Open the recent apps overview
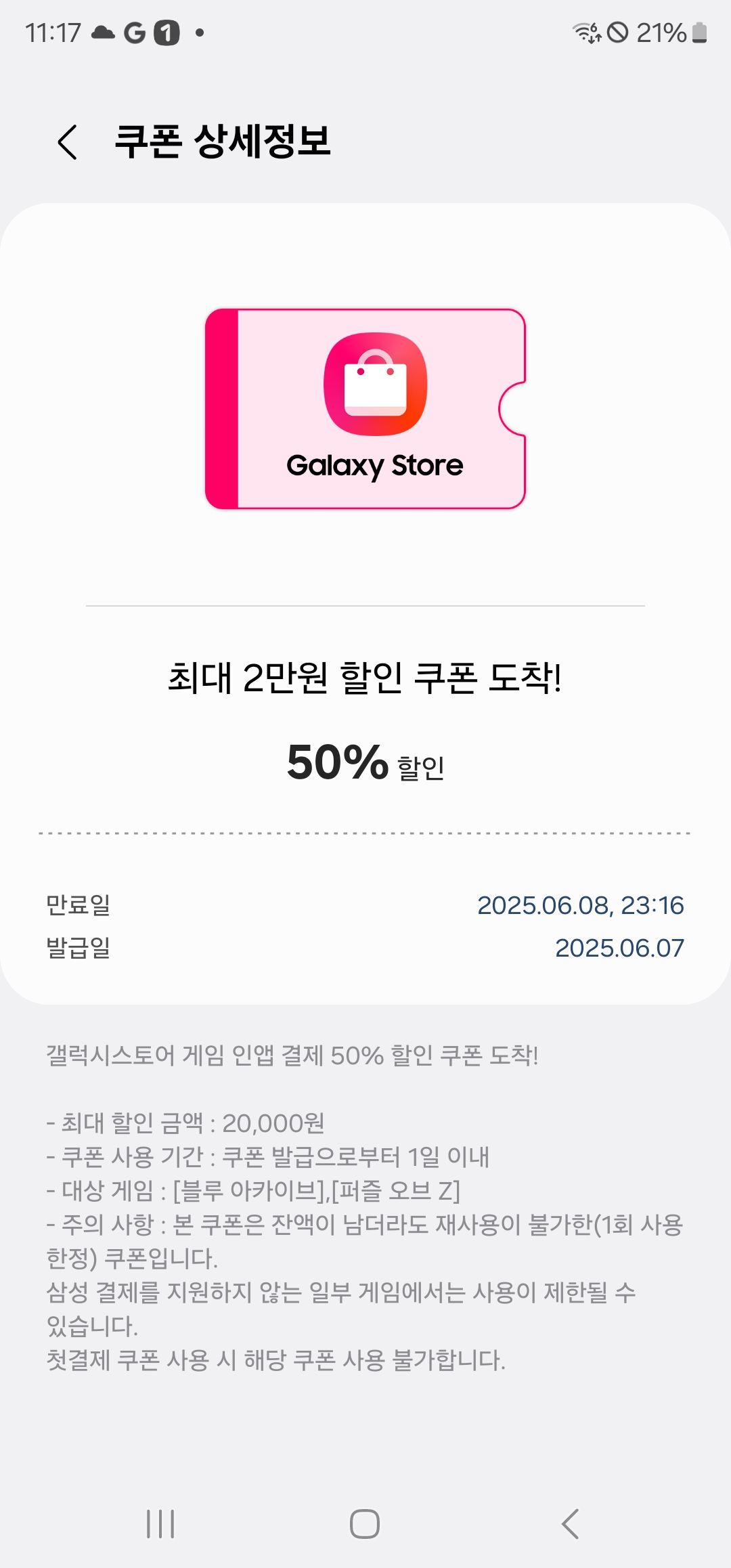 coord(160,1523)
